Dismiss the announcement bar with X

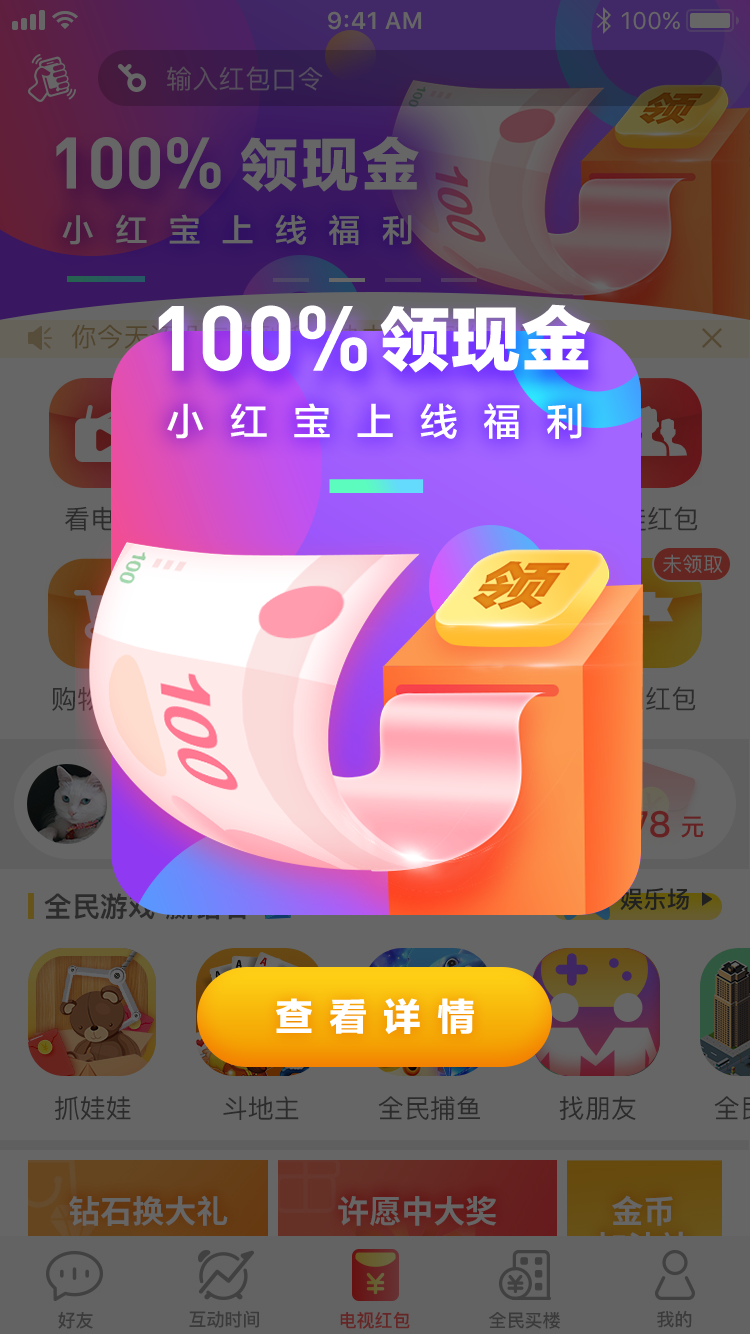(x=711, y=338)
